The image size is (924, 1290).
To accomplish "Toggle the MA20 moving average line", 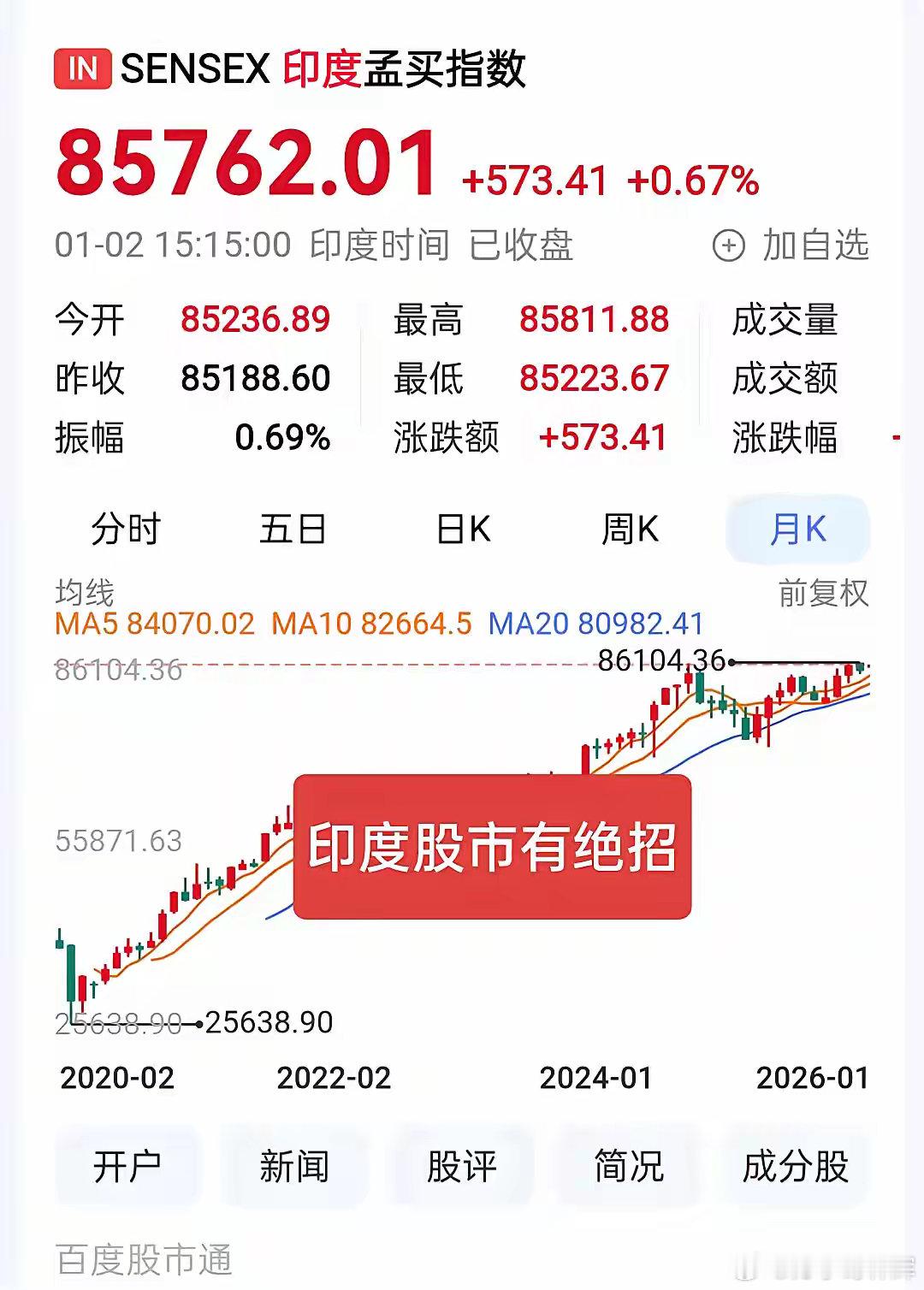I will (593, 624).
